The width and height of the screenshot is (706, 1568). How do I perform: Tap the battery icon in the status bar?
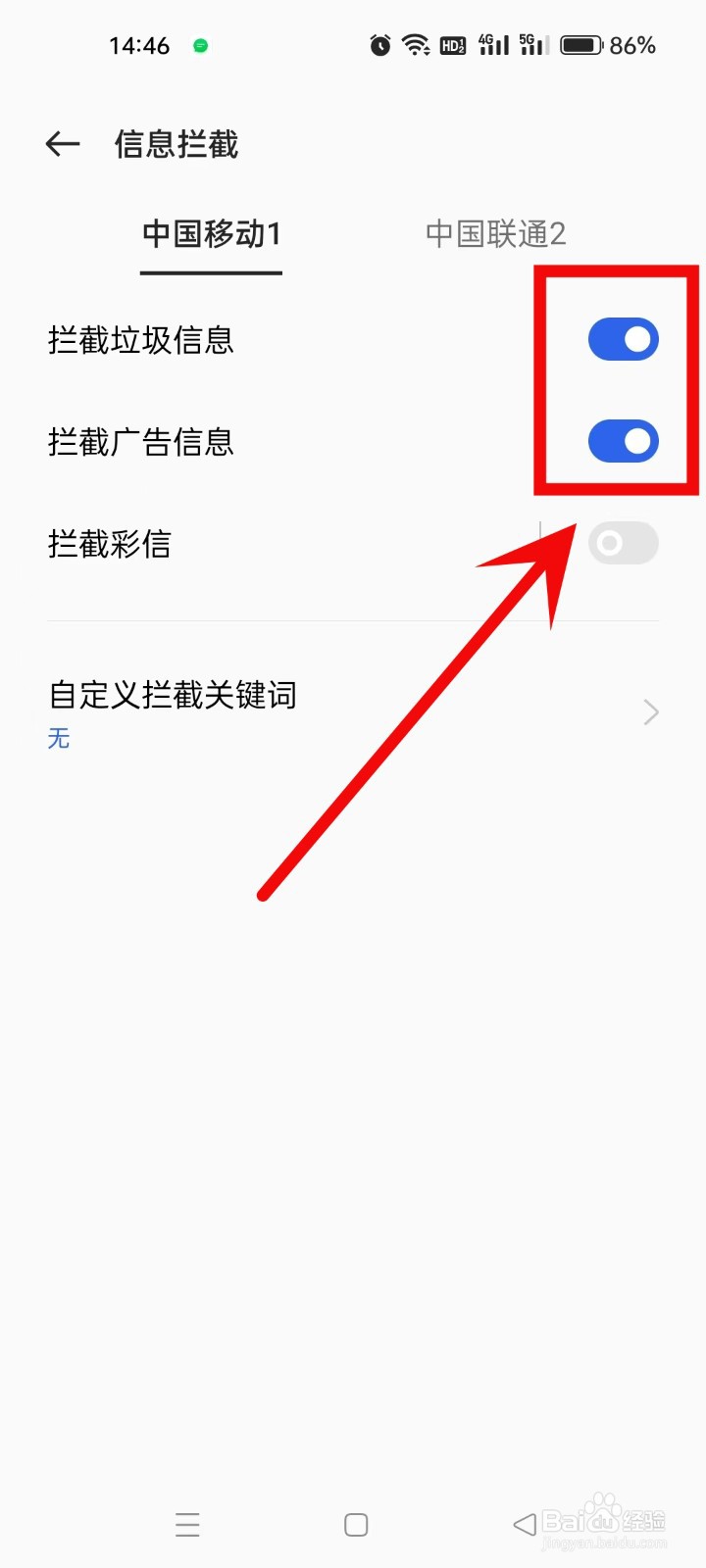pyautogui.click(x=580, y=43)
